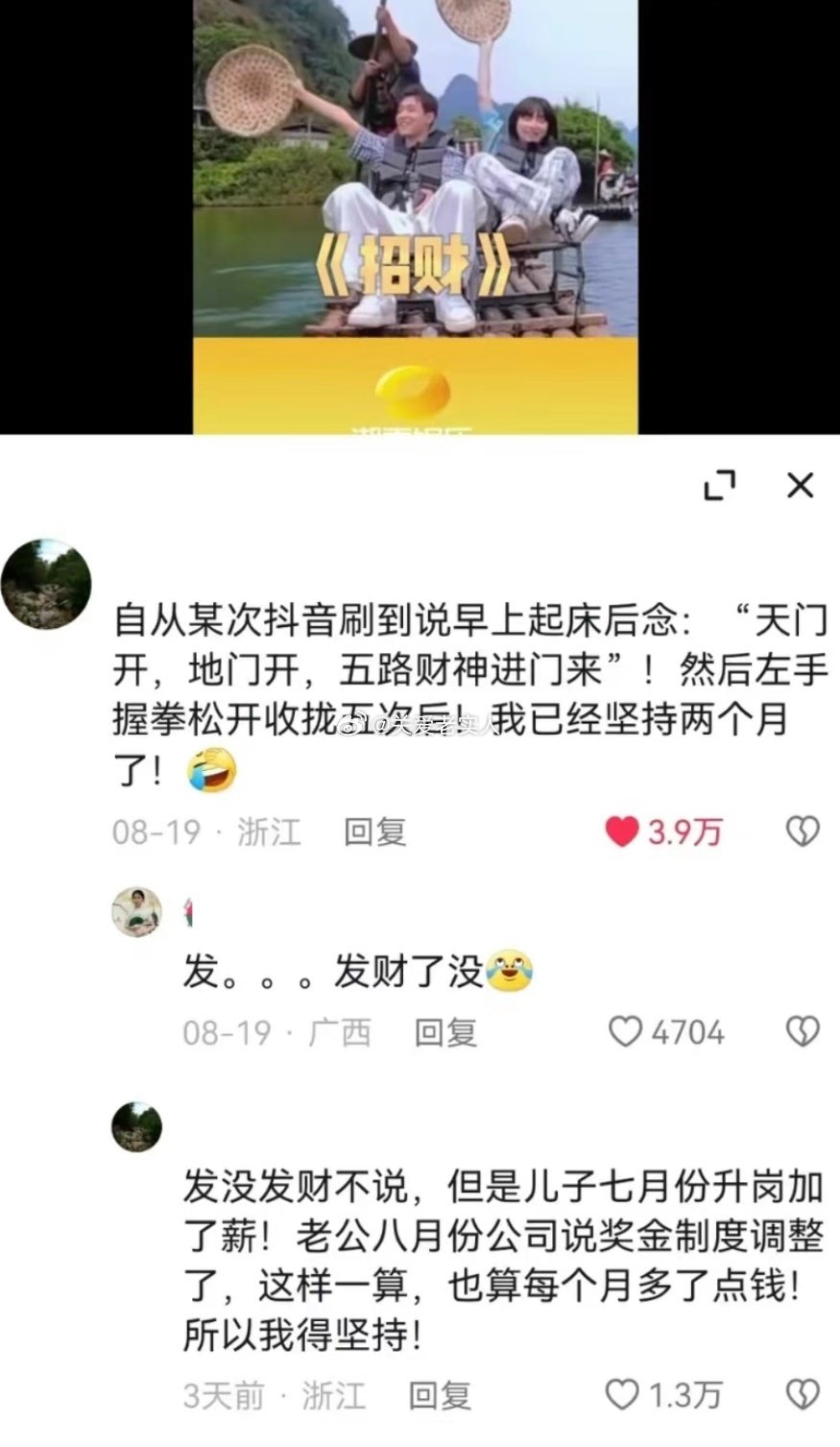
Task: Like the reply with 1.3万 likes
Action: pos(623,1394)
